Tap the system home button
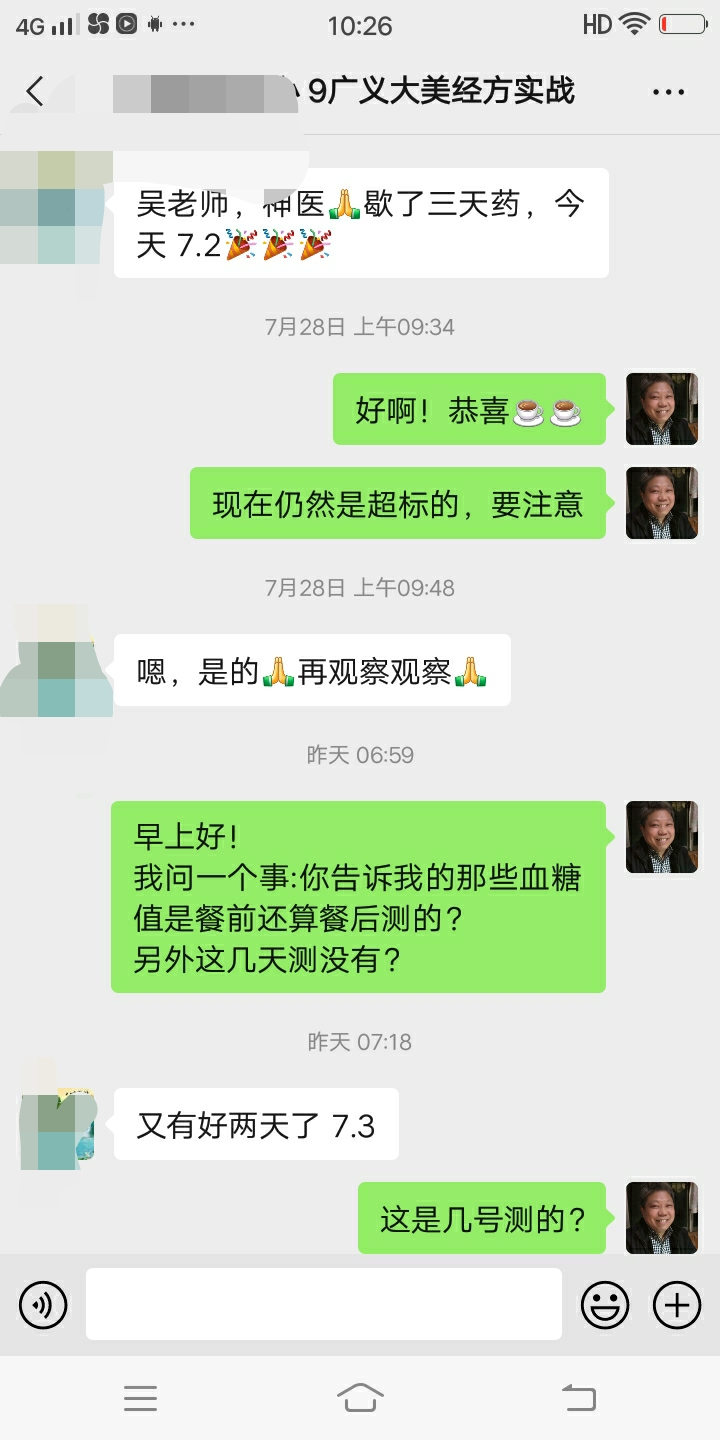720x1440 pixels. (360, 1398)
